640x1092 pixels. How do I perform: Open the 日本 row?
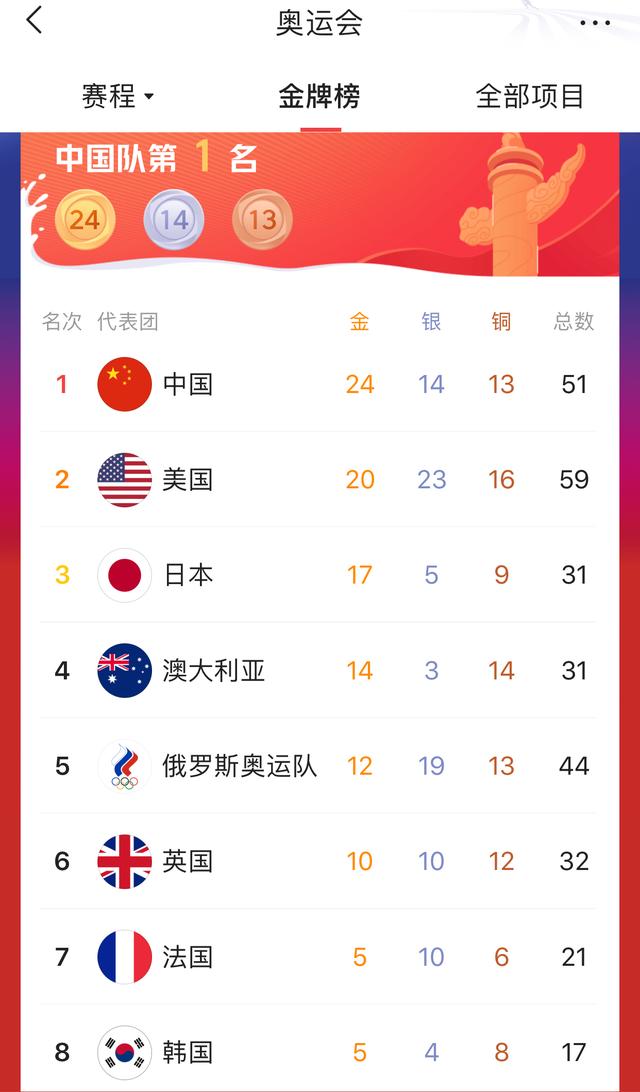[318, 575]
